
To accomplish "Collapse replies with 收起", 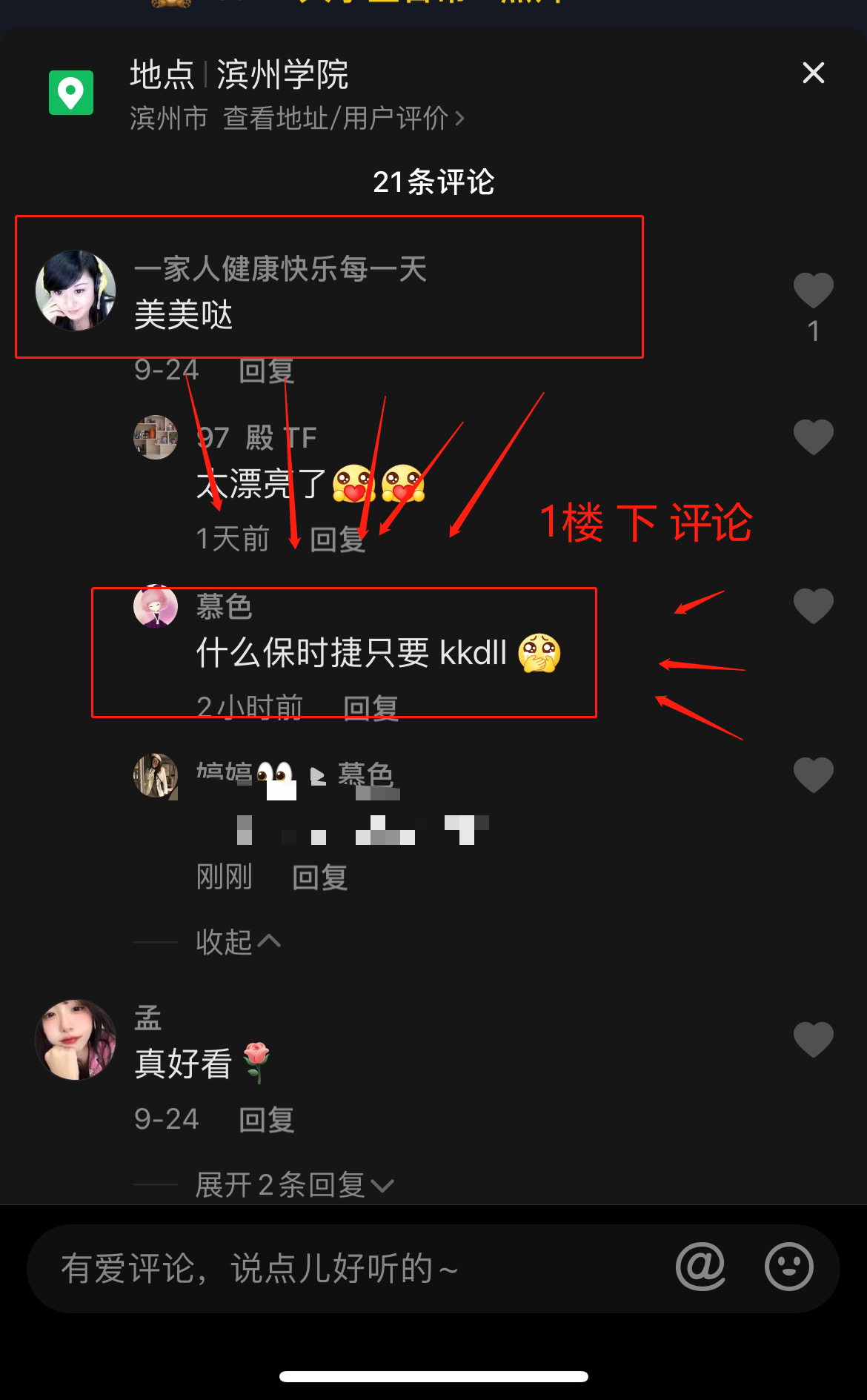I will [237, 942].
